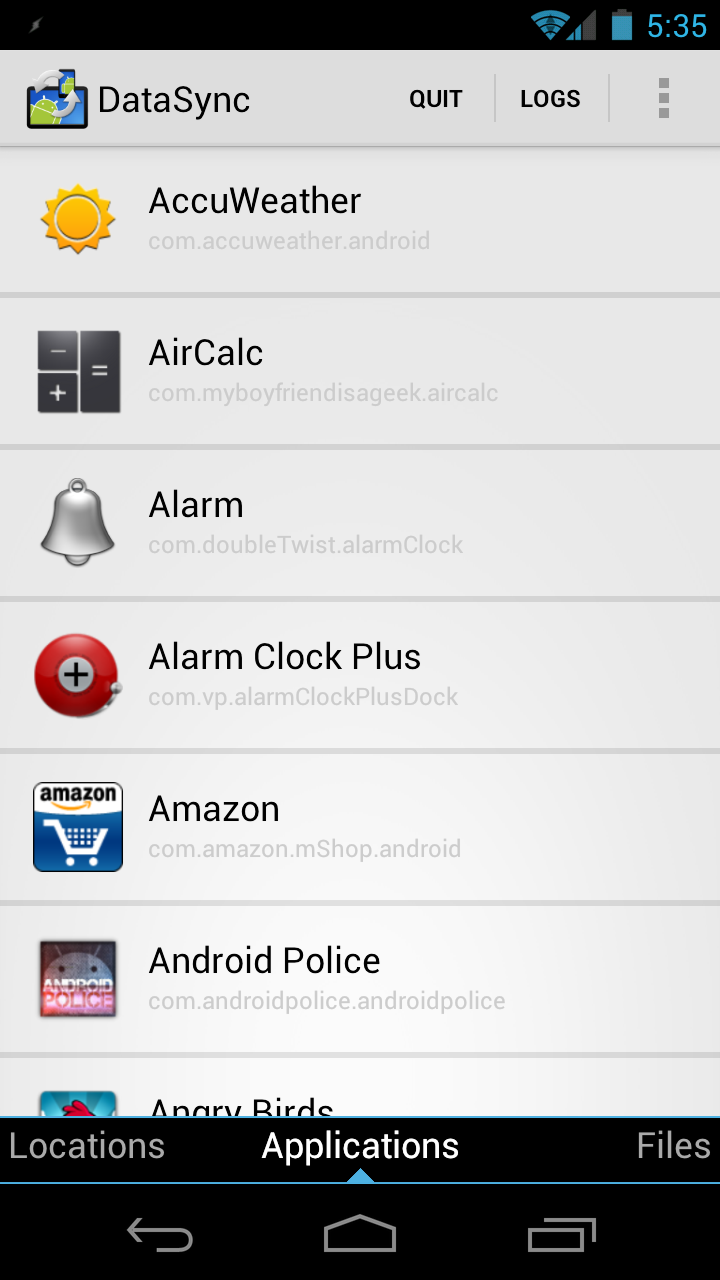Tap the QUIT action in the toolbar
Screen dimensions: 720x1280
point(435,99)
